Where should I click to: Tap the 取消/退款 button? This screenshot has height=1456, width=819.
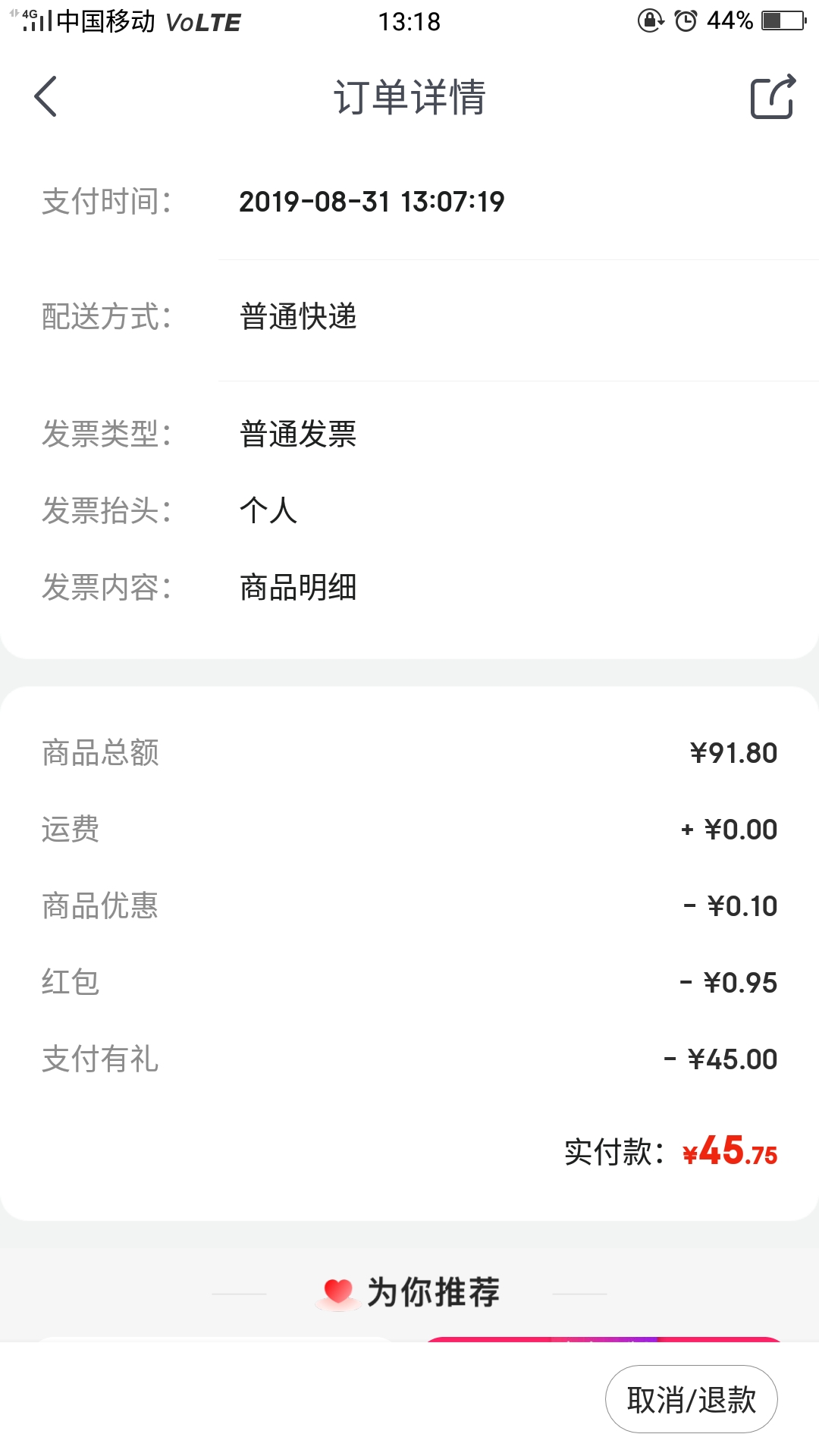691,1399
